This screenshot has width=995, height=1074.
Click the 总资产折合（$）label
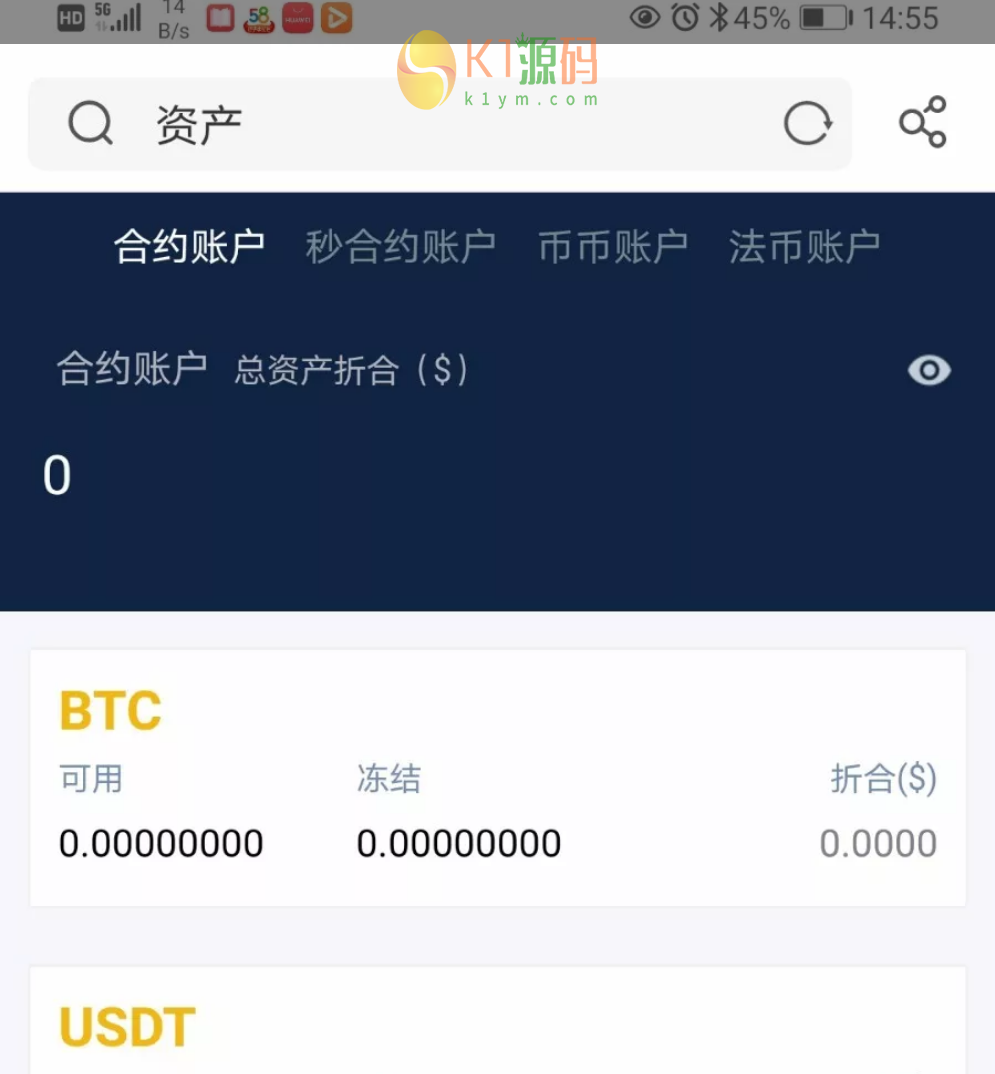click(350, 370)
